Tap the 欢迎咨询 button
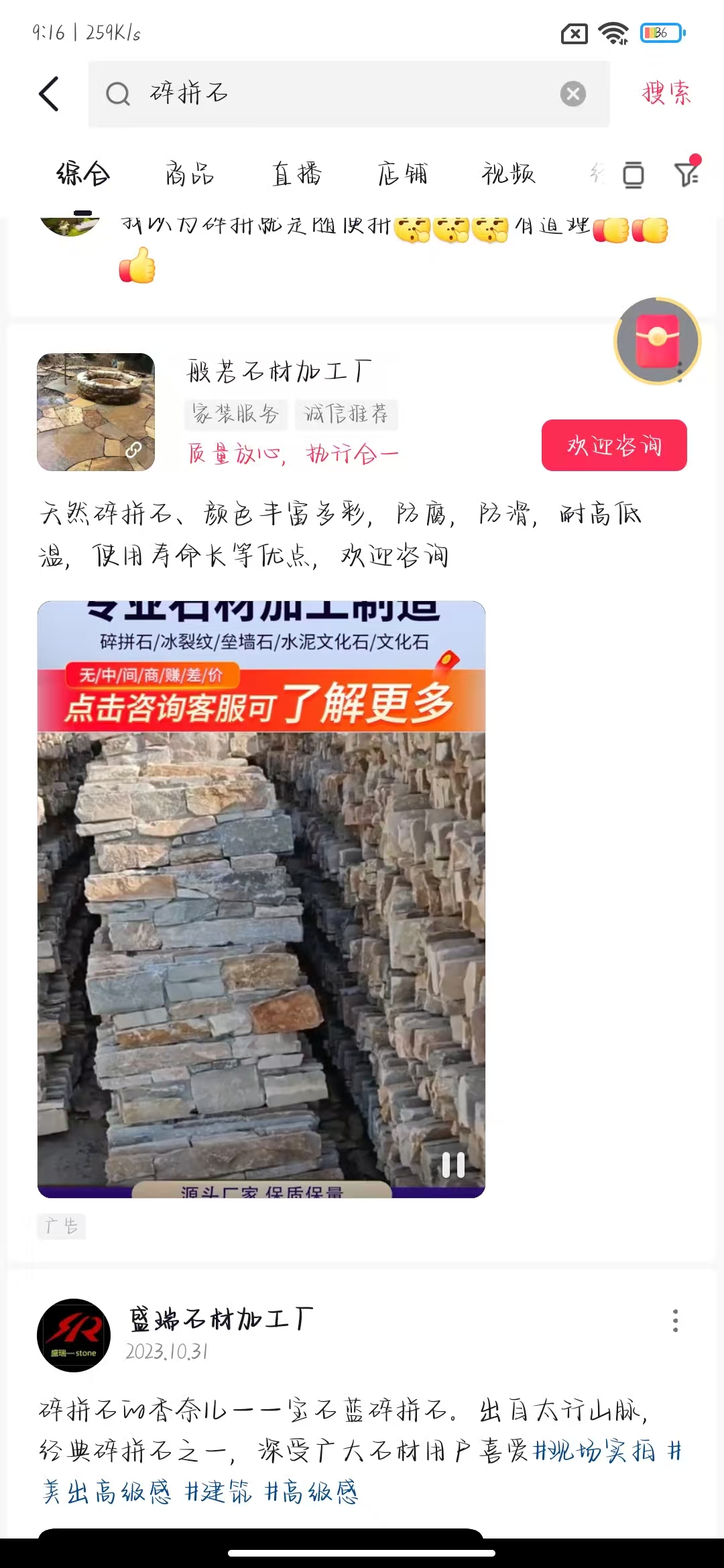 pyautogui.click(x=614, y=446)
